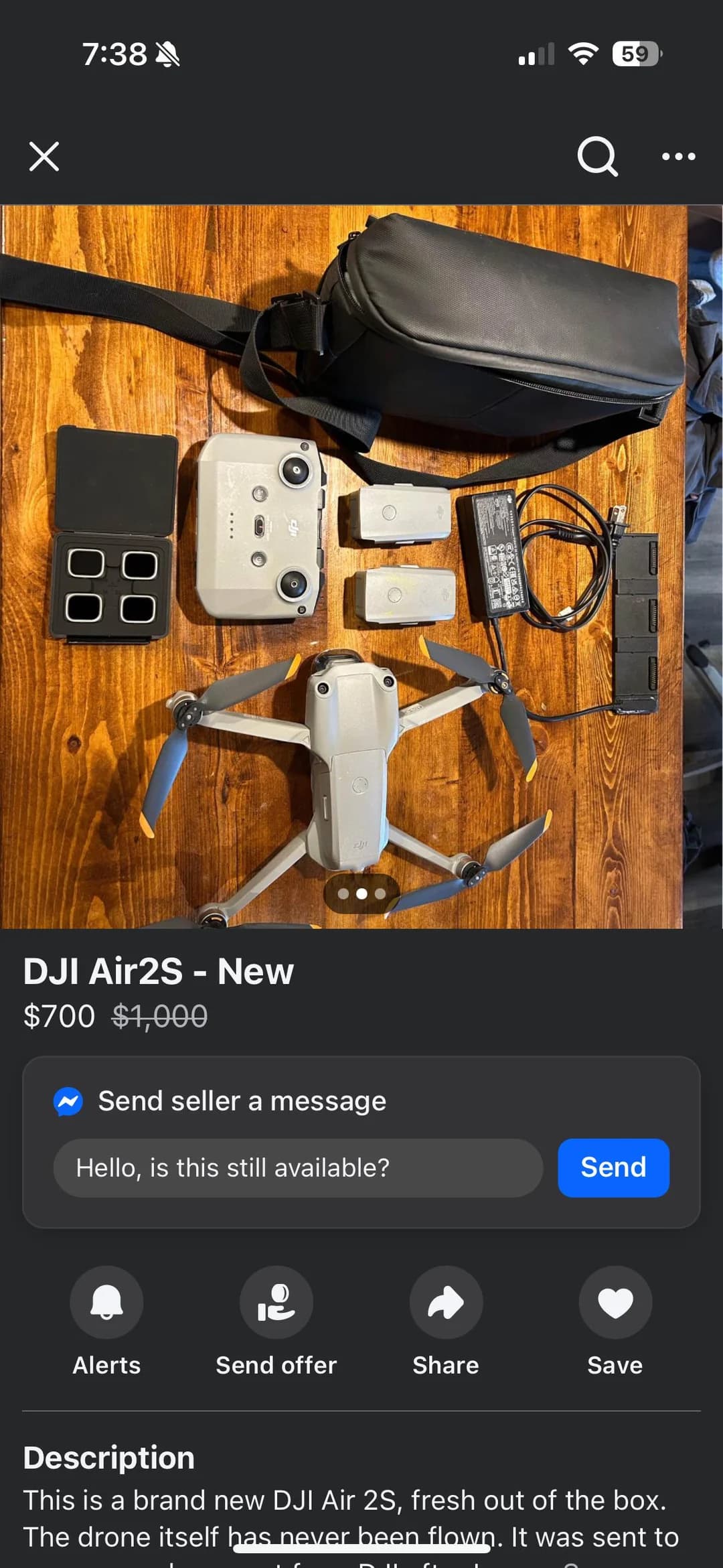Close the listing with the X icon
This screenshot has width=723, height=1568.
tap(44, 157)
